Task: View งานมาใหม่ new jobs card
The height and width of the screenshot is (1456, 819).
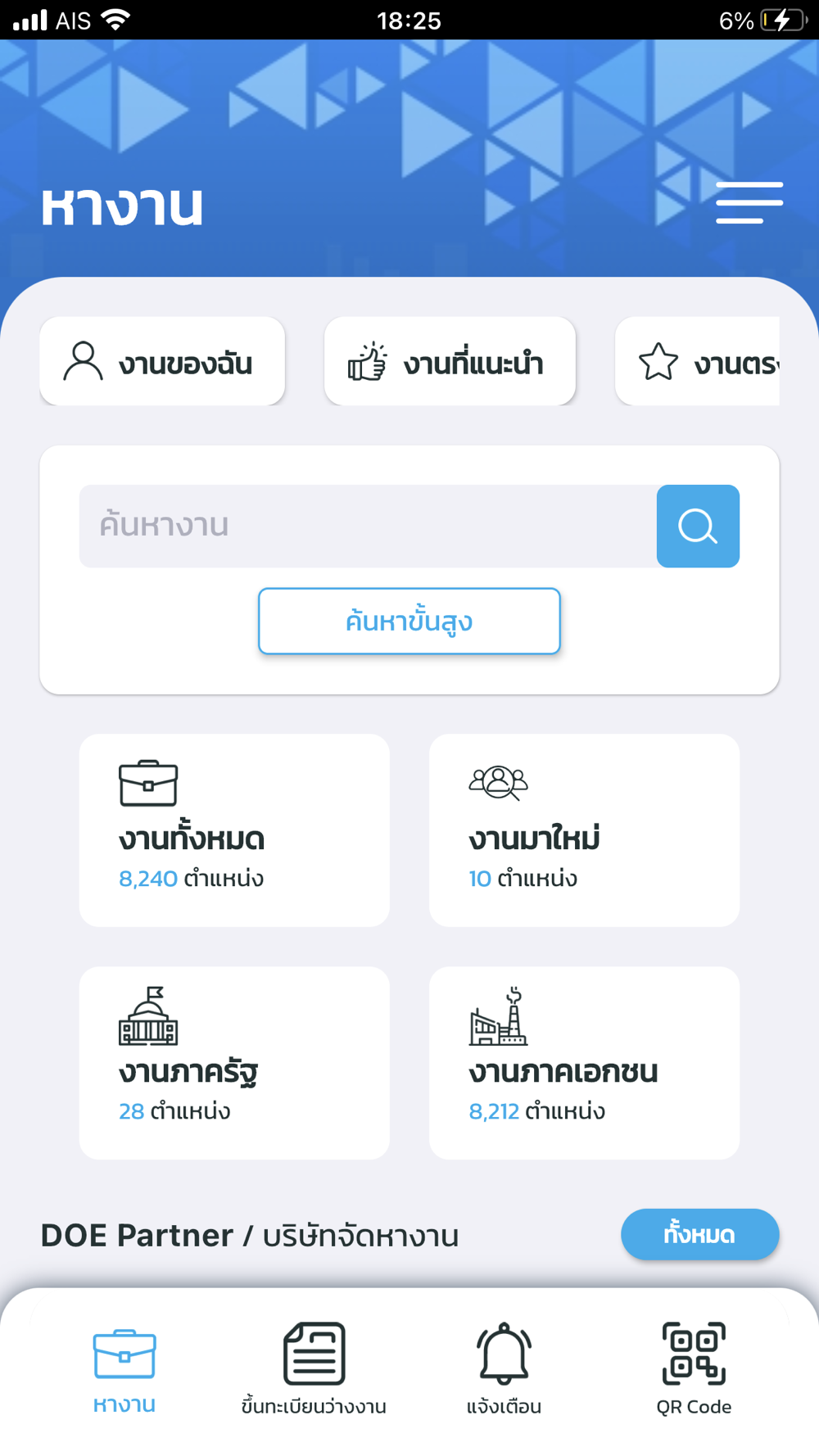Action: click(584, 830)
